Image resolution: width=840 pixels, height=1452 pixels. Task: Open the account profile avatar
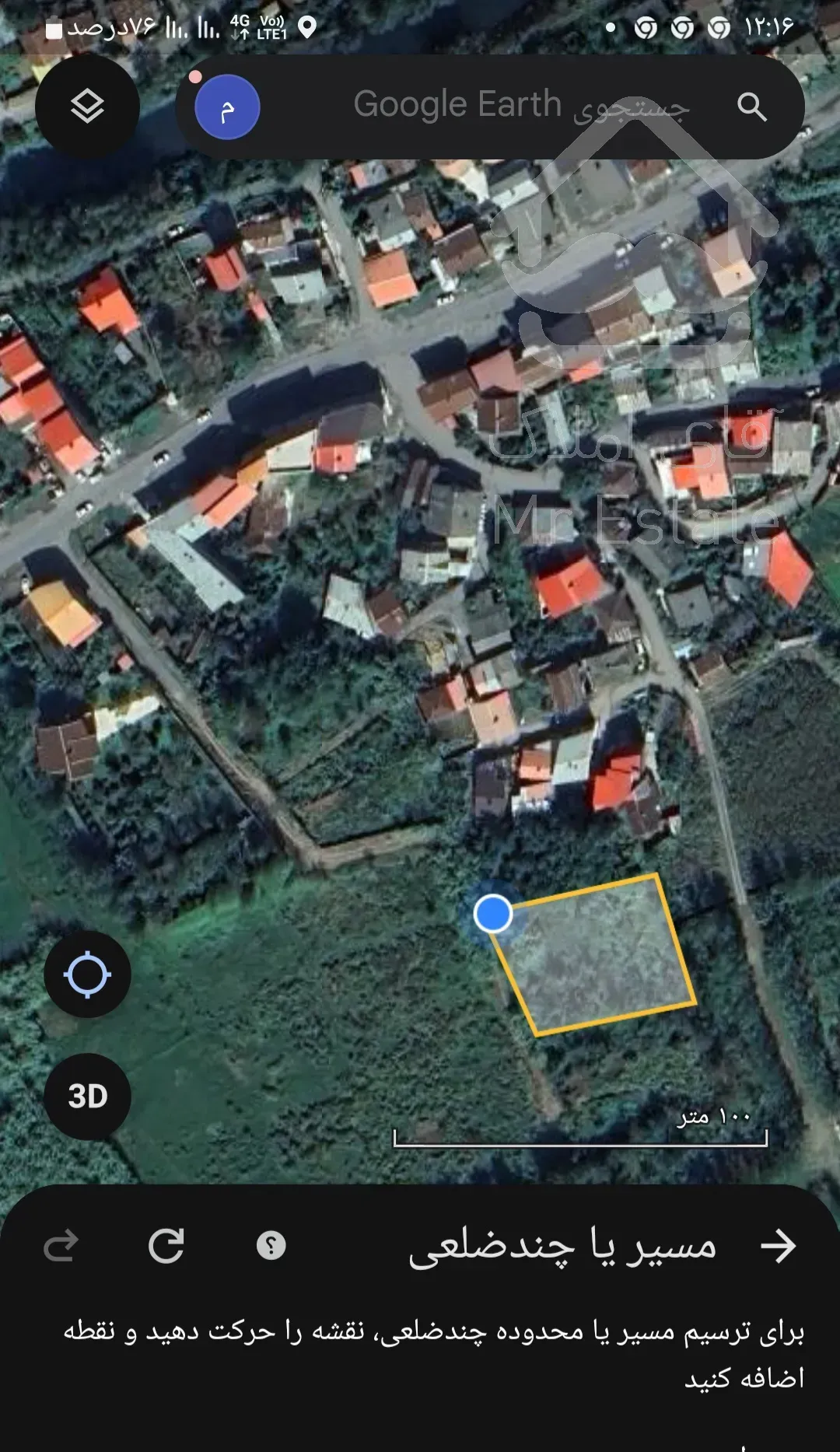tap(227, 107)
